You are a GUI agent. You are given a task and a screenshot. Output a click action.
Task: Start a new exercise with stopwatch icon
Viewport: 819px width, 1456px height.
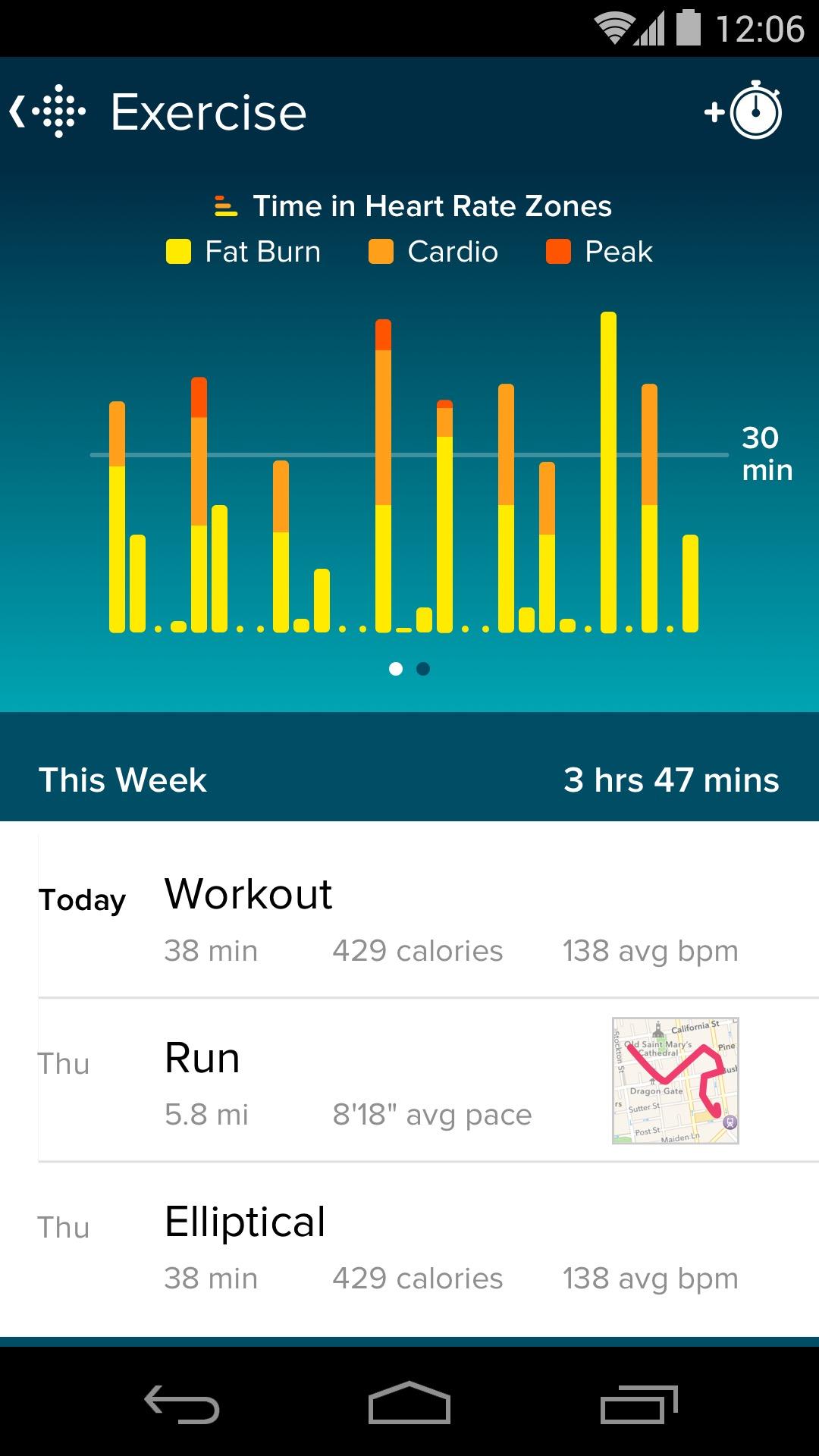pyautogui.click(x=745, y=111)
